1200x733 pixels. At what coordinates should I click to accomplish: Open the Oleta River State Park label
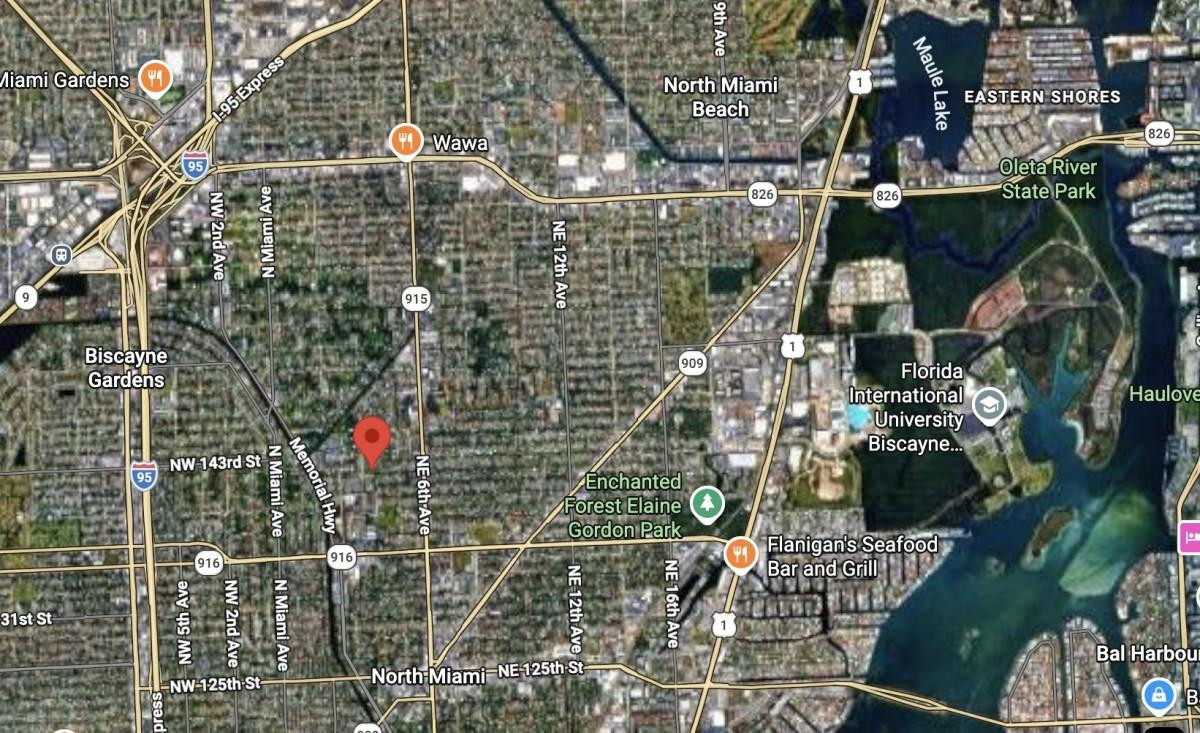(x=1048, y=179)
